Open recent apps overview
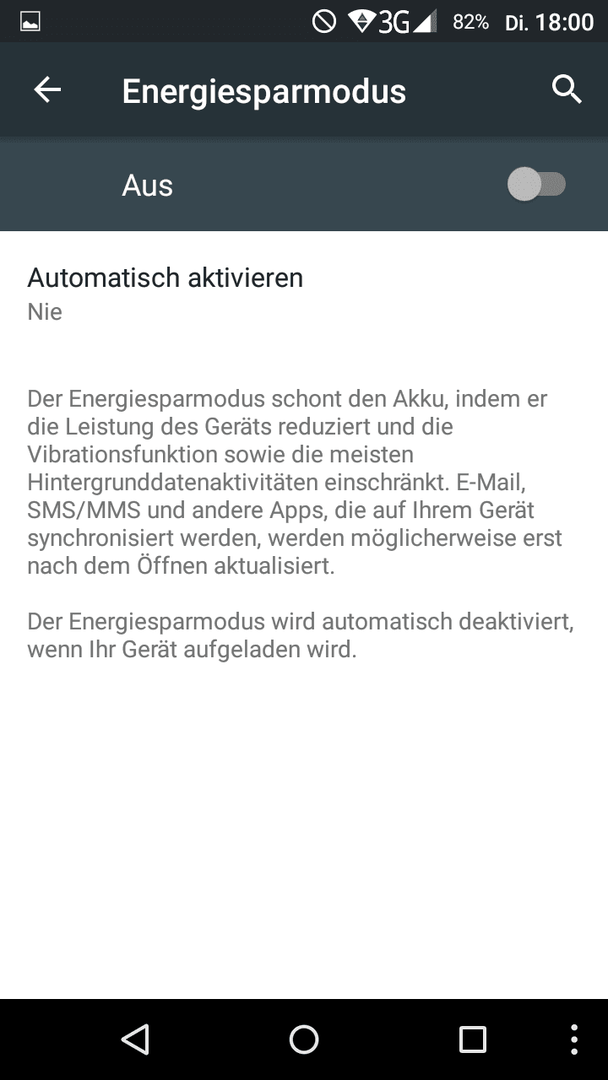This screenshot has width=608, height=1080. click(x=472, y=1039)
